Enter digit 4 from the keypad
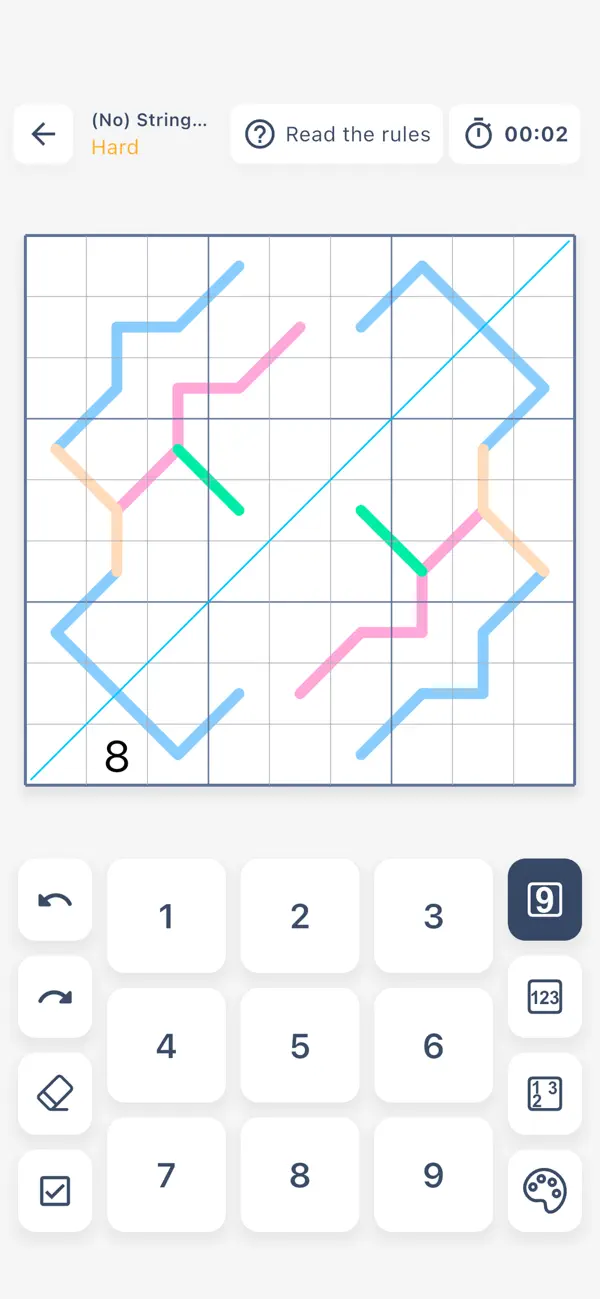 (x=166, y=1045)
